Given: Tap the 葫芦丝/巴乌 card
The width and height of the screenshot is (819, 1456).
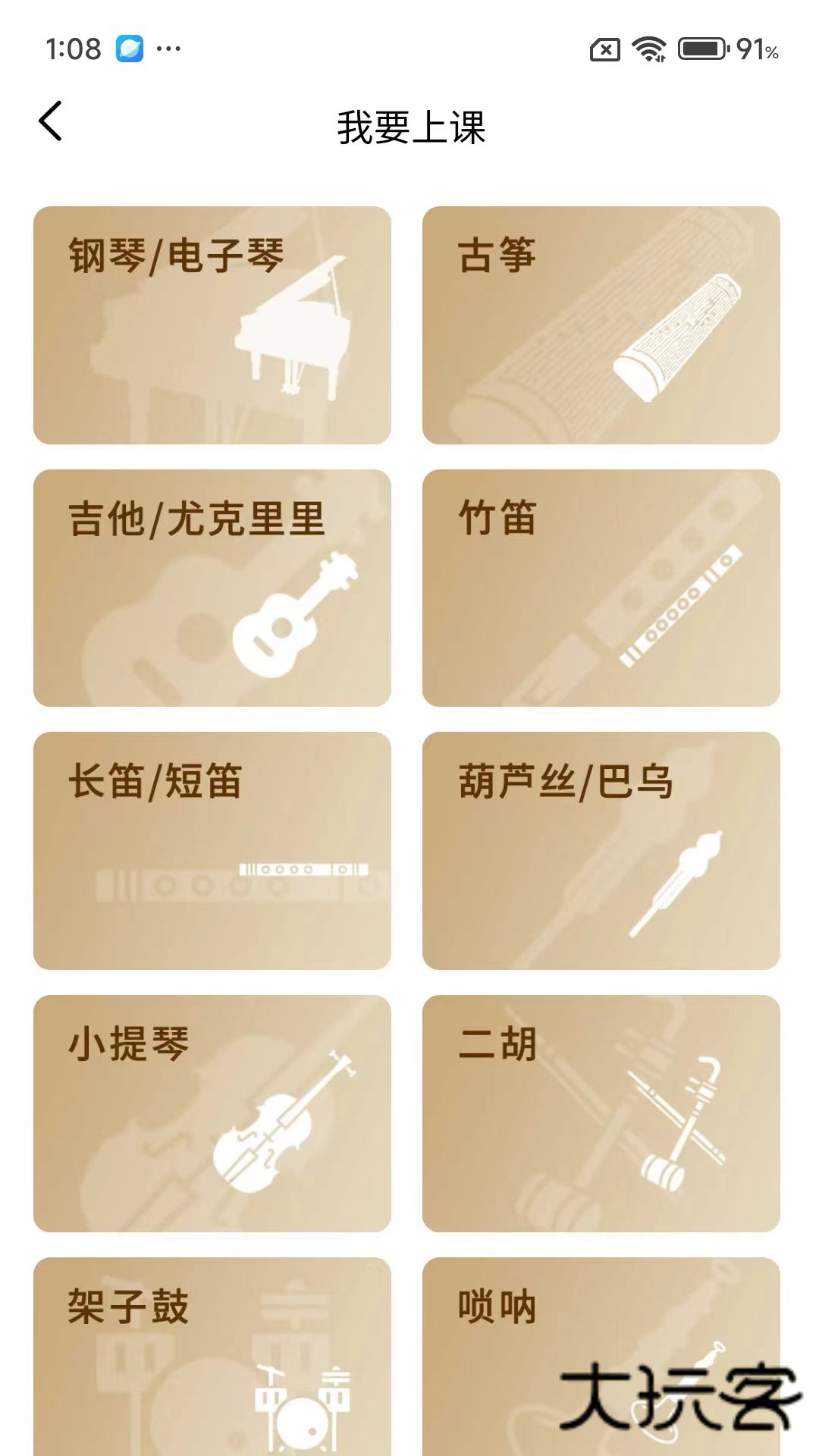Looking at the screenshot, I should point(601,850).
